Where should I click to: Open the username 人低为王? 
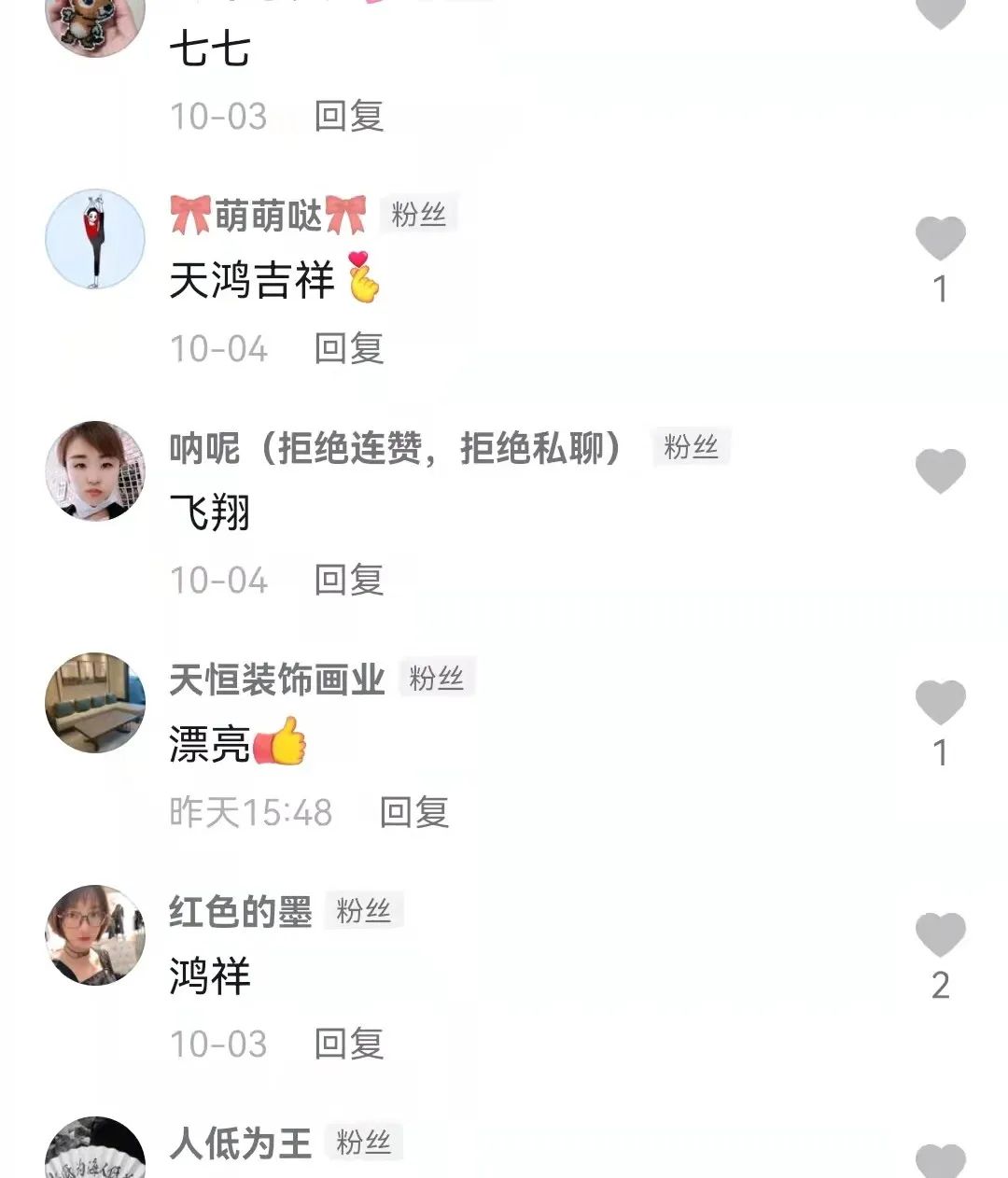click(x=240, y=1143)
